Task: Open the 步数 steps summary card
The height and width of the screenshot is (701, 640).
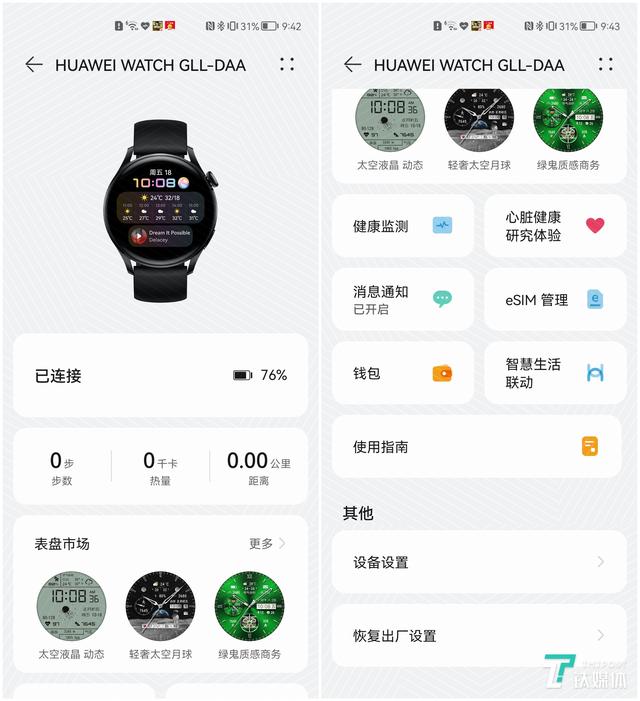Action: point(62,467)
